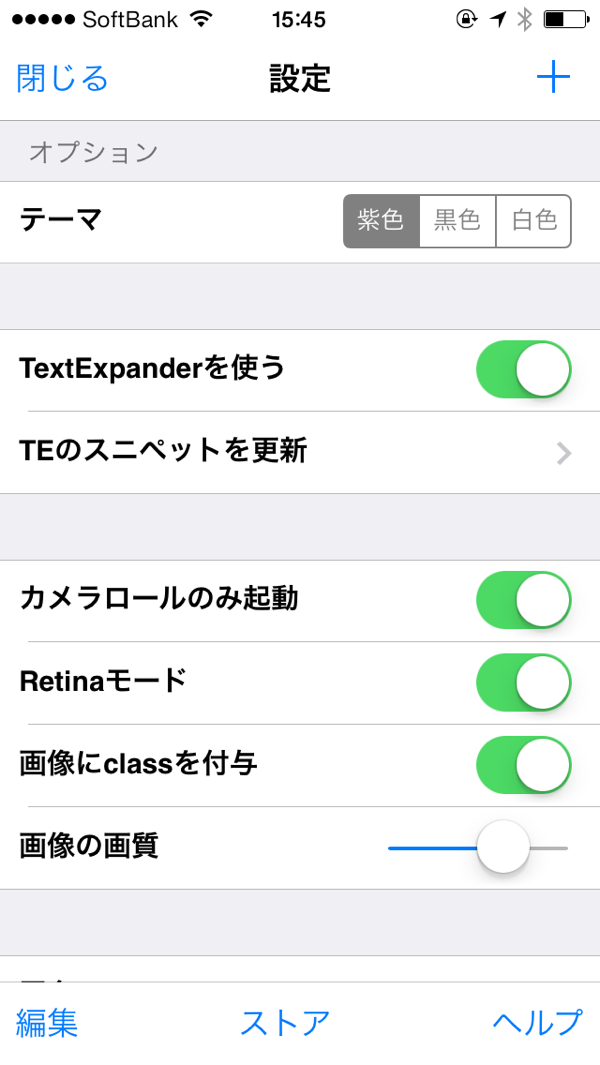Tap 編集 in the bottom toolbar

(x=47, y=1023)
